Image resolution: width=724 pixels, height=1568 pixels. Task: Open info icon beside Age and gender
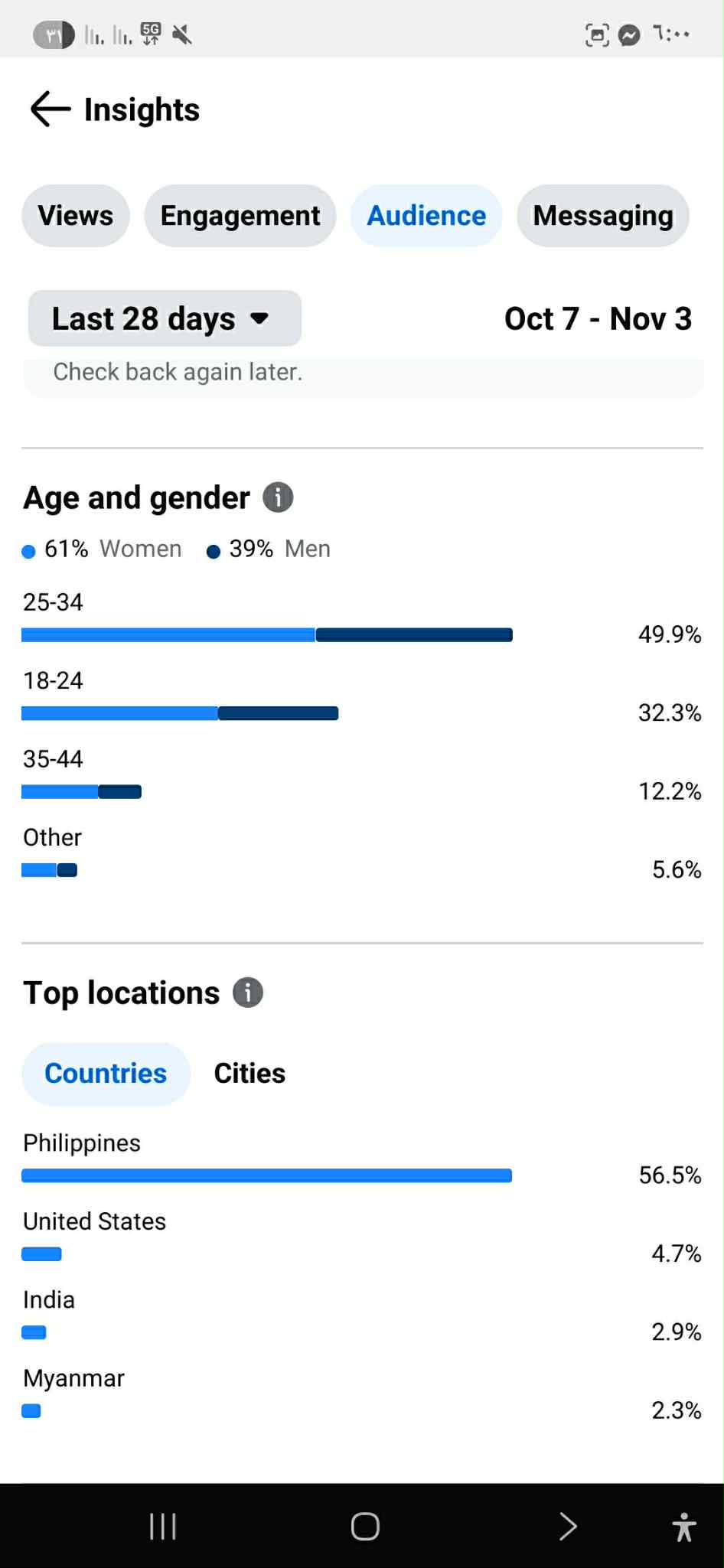[x=278, y=497]
